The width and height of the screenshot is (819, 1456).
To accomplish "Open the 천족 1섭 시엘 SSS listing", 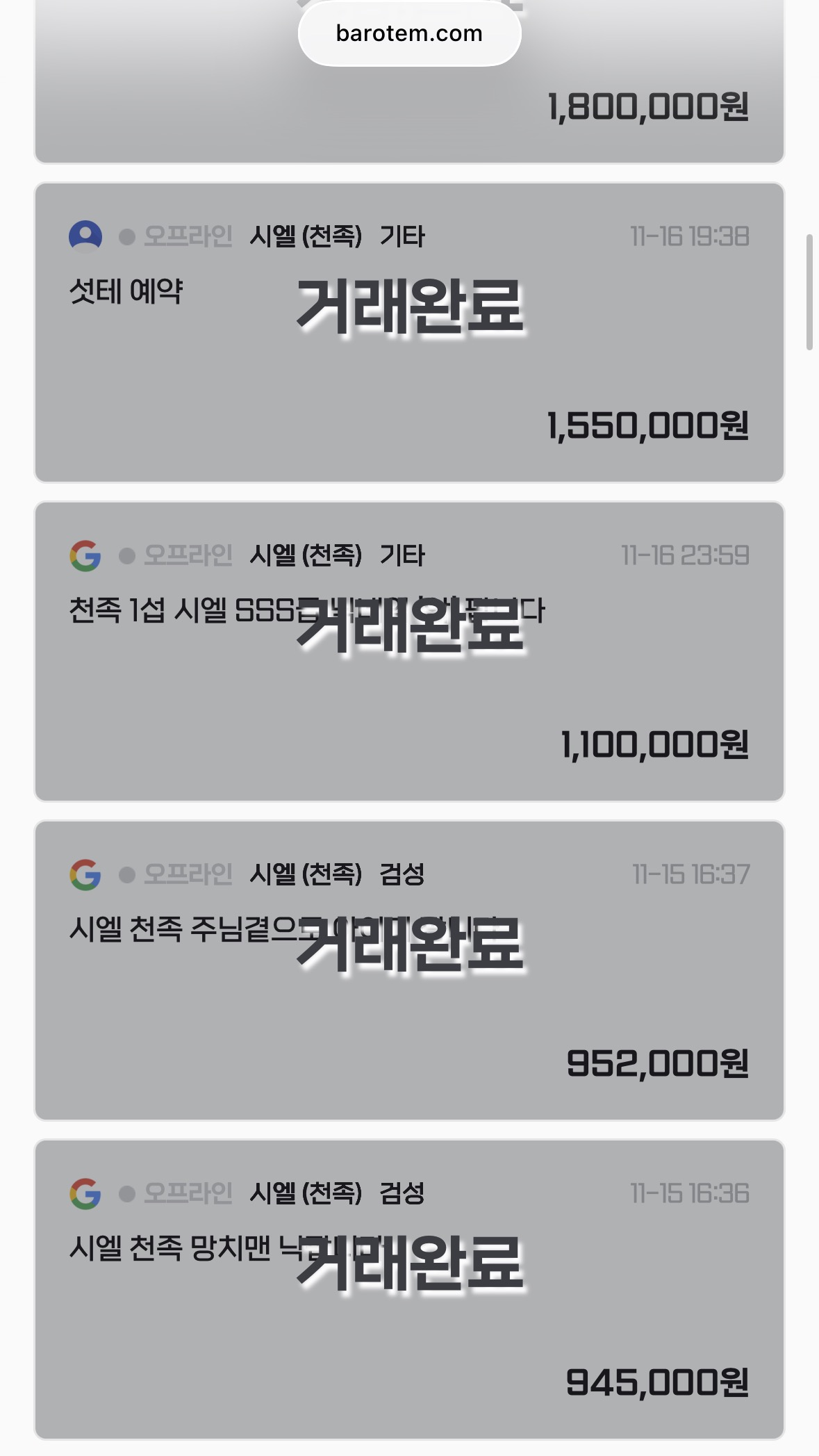I will tap(409, 651).
